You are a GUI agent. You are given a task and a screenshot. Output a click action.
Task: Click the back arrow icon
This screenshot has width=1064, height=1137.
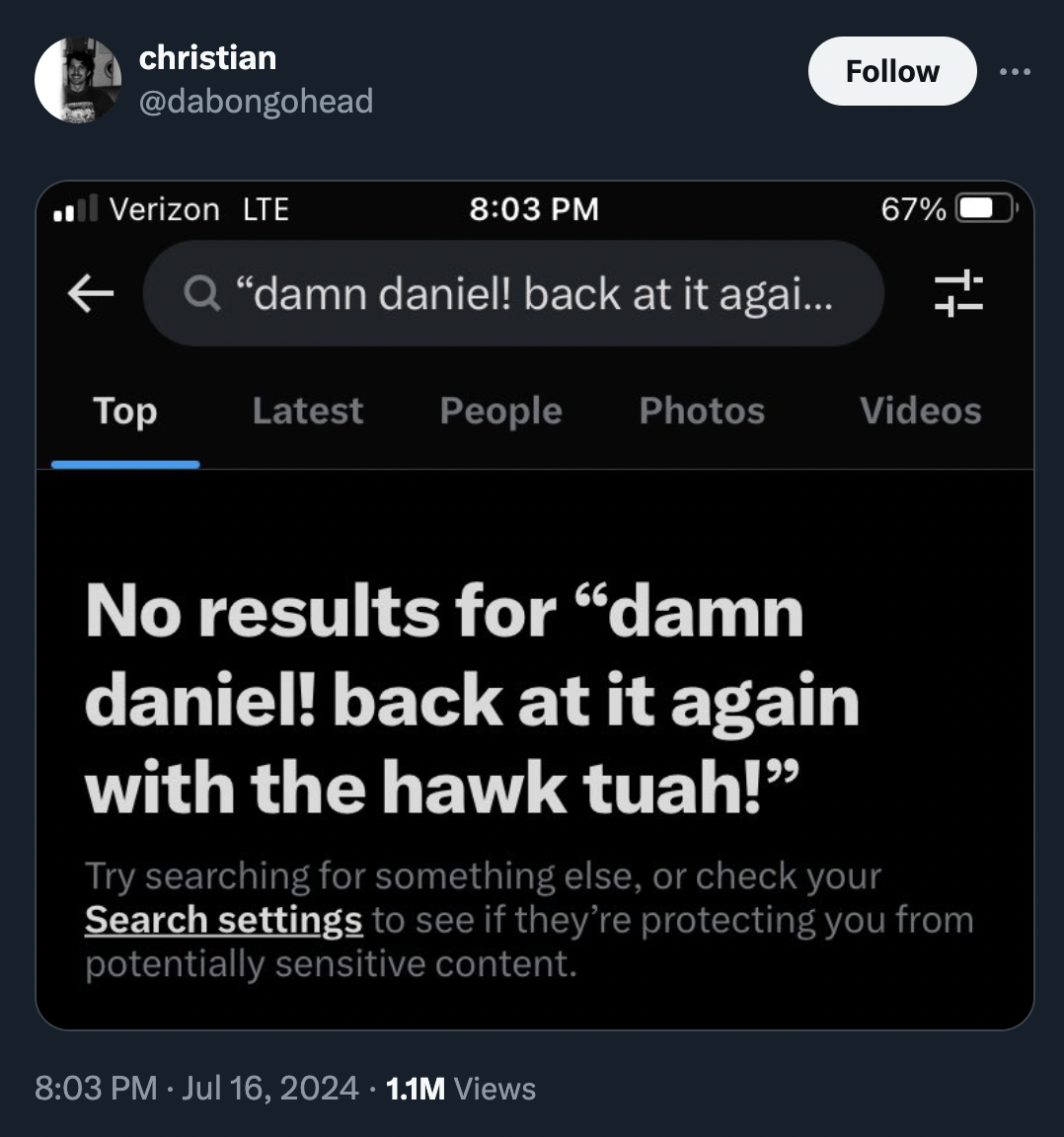pyautogui.click(x=89, y=293)
